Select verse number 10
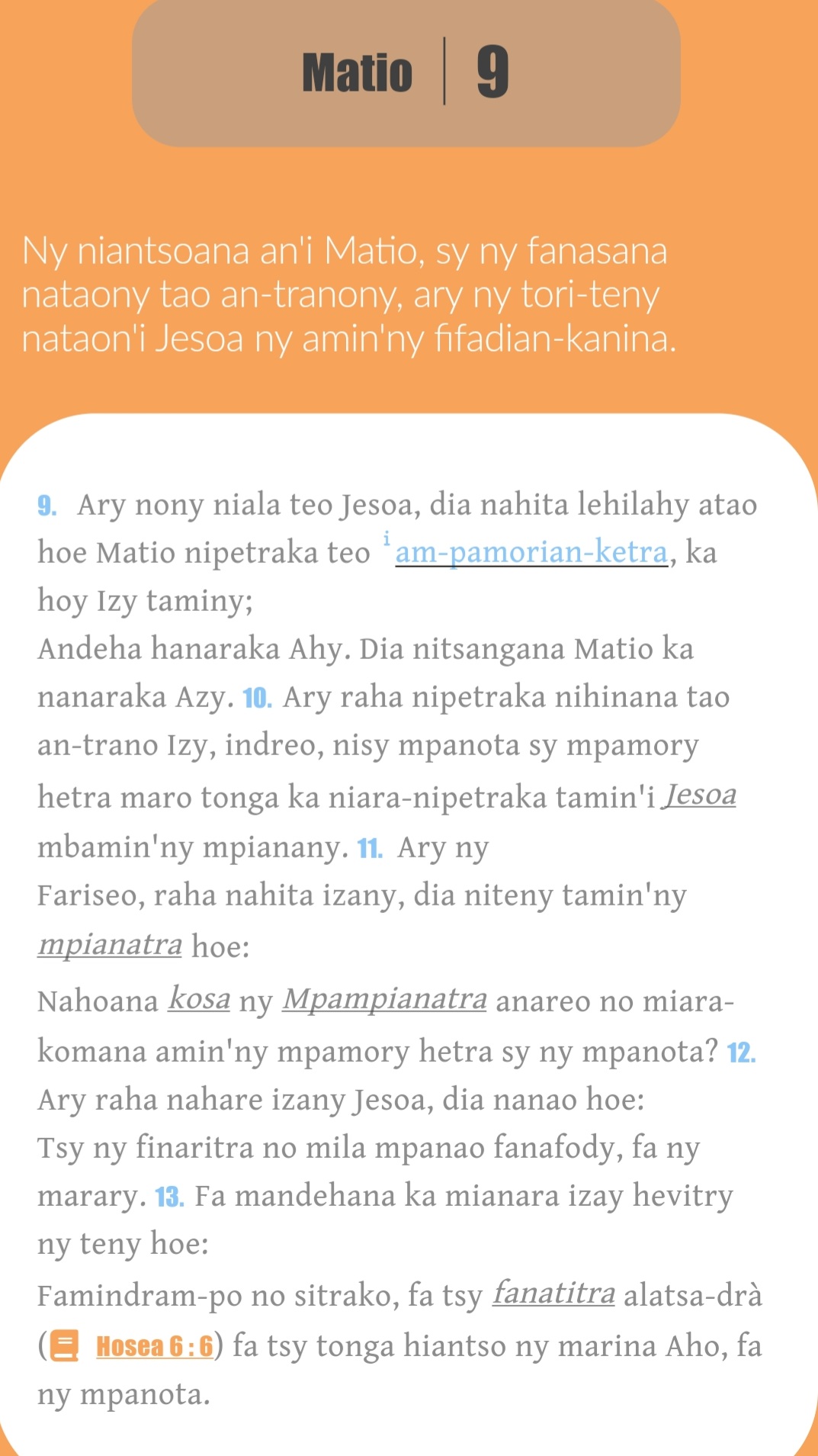 (x=257, y=698)
